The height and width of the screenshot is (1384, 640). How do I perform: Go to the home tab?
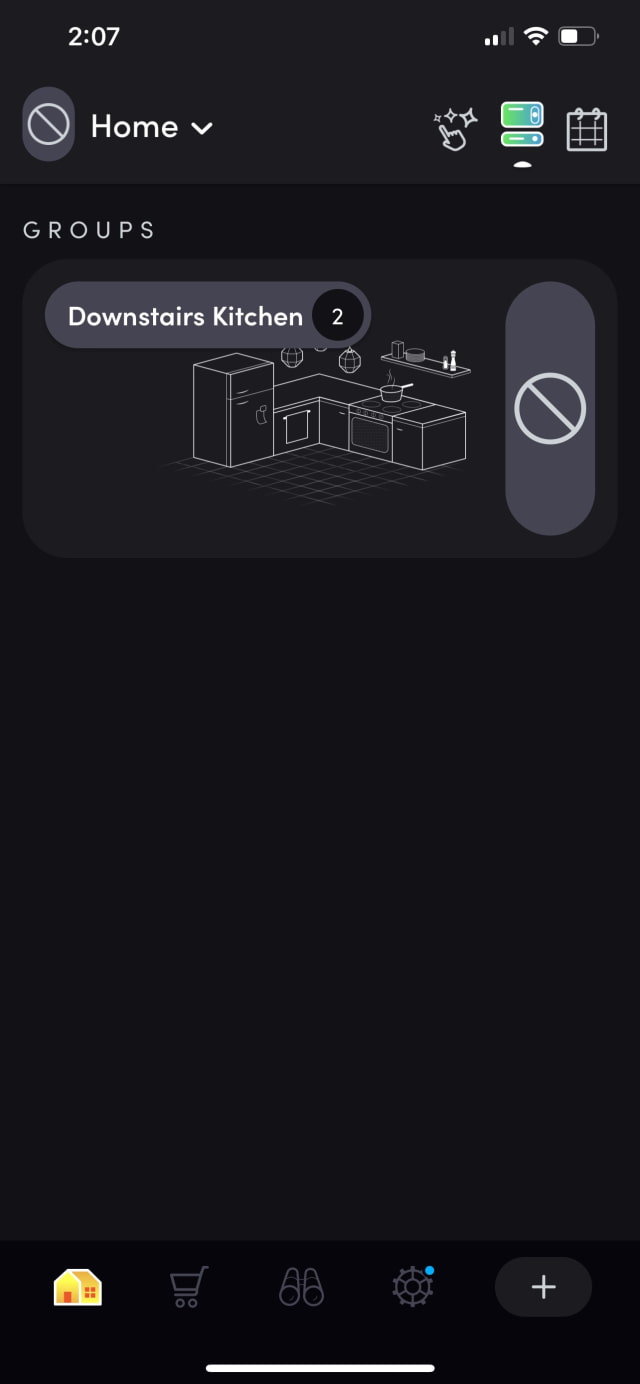(77, 1286)
